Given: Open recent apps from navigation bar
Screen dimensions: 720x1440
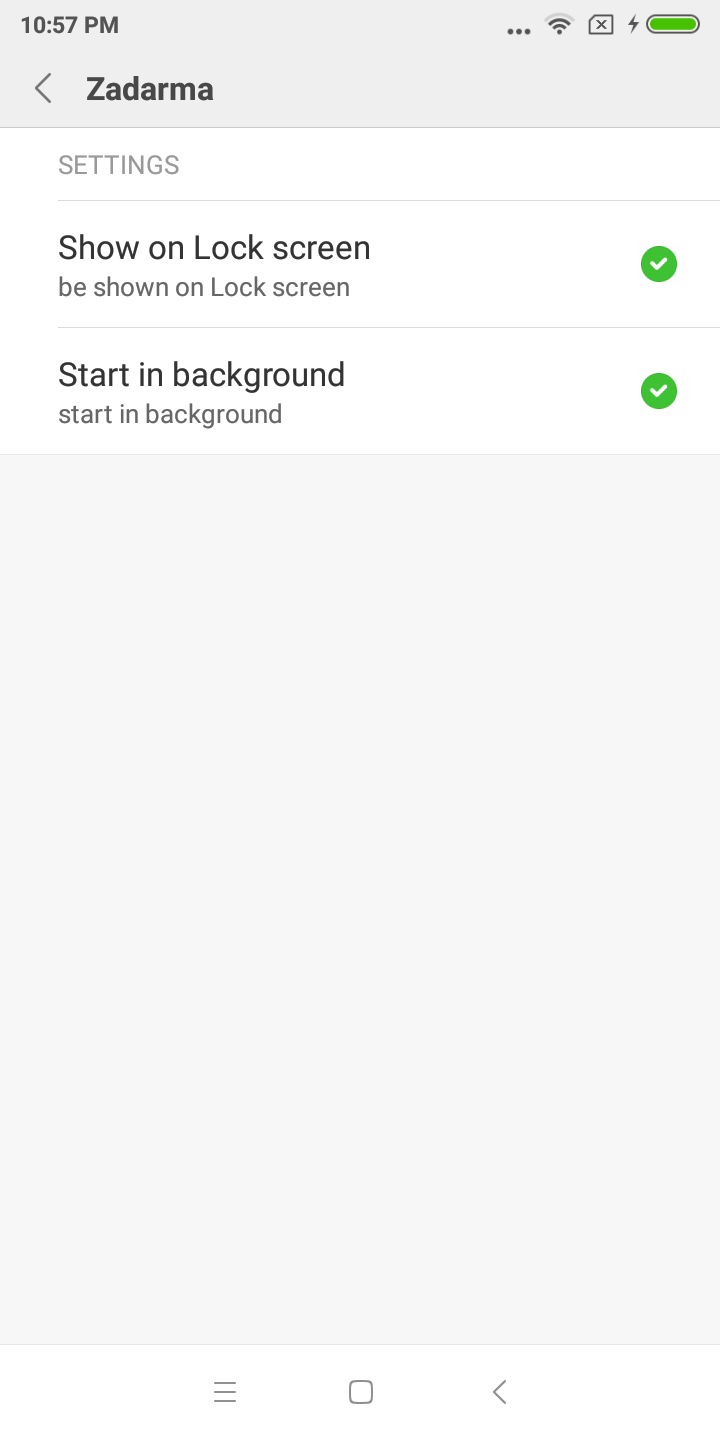Looking at the screenshot, I should pyautogui.click(x=225, y=1392).
